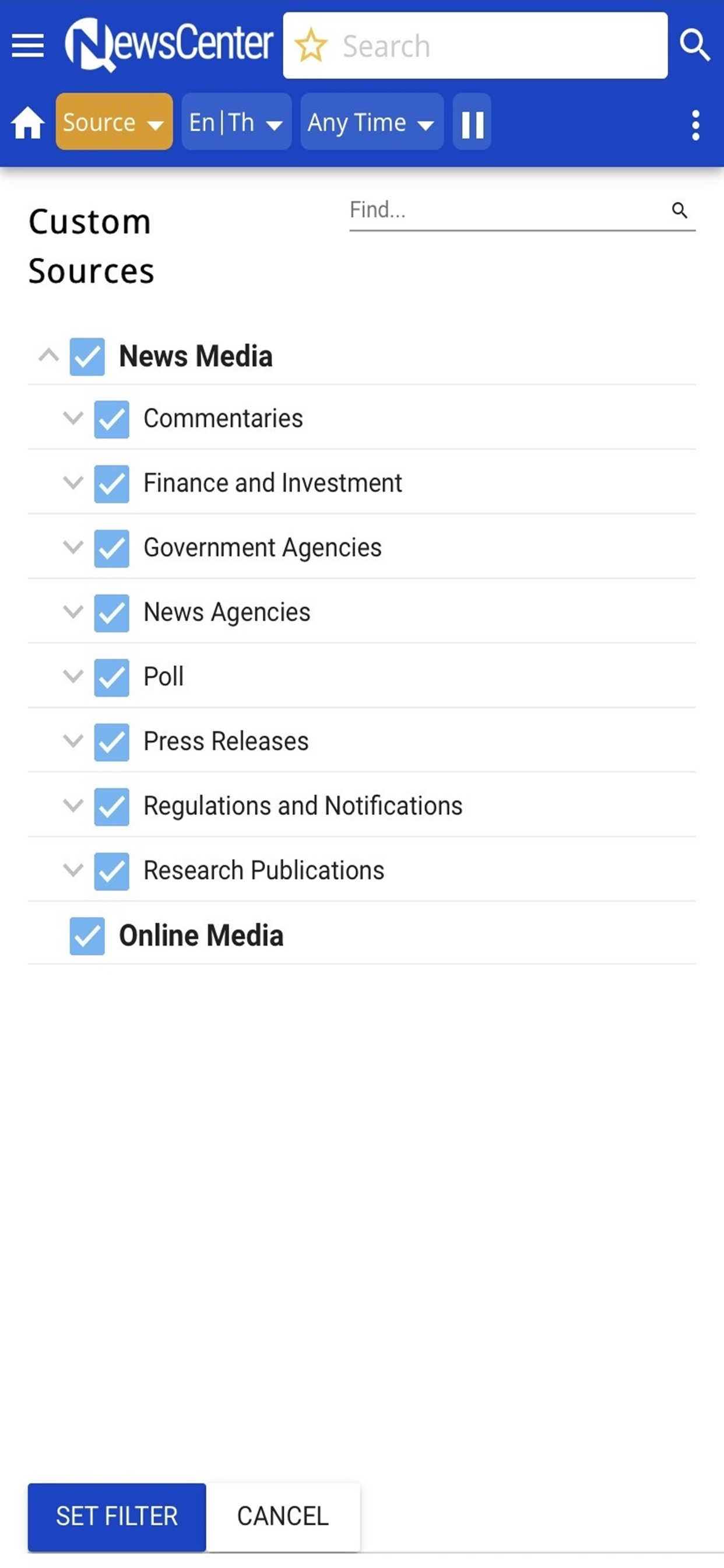The width and height of the screenshot is (724, 1568).
Task: Tap CANCEL to discard changes
Action: (x=283, y=1516)
